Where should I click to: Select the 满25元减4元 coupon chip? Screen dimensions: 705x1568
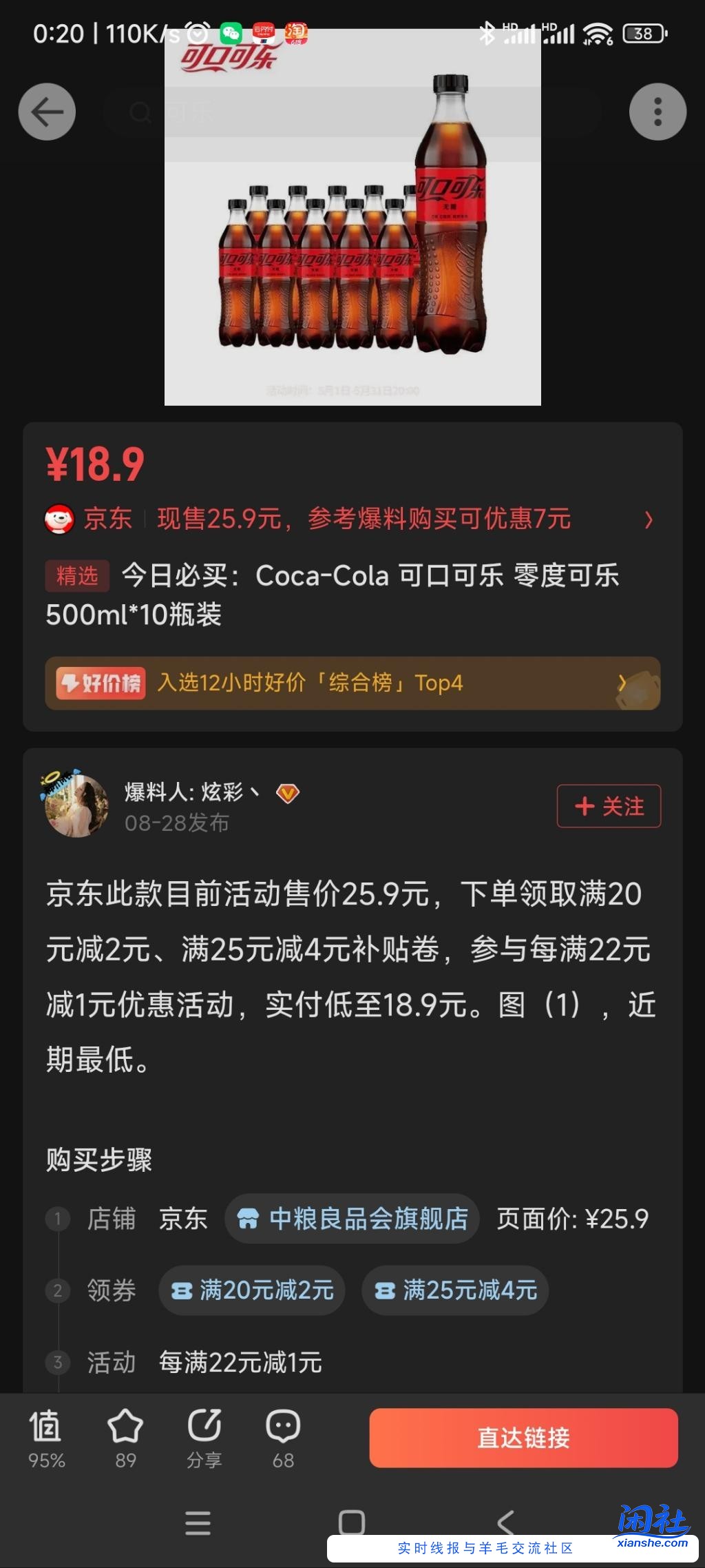pos(454,1292)
